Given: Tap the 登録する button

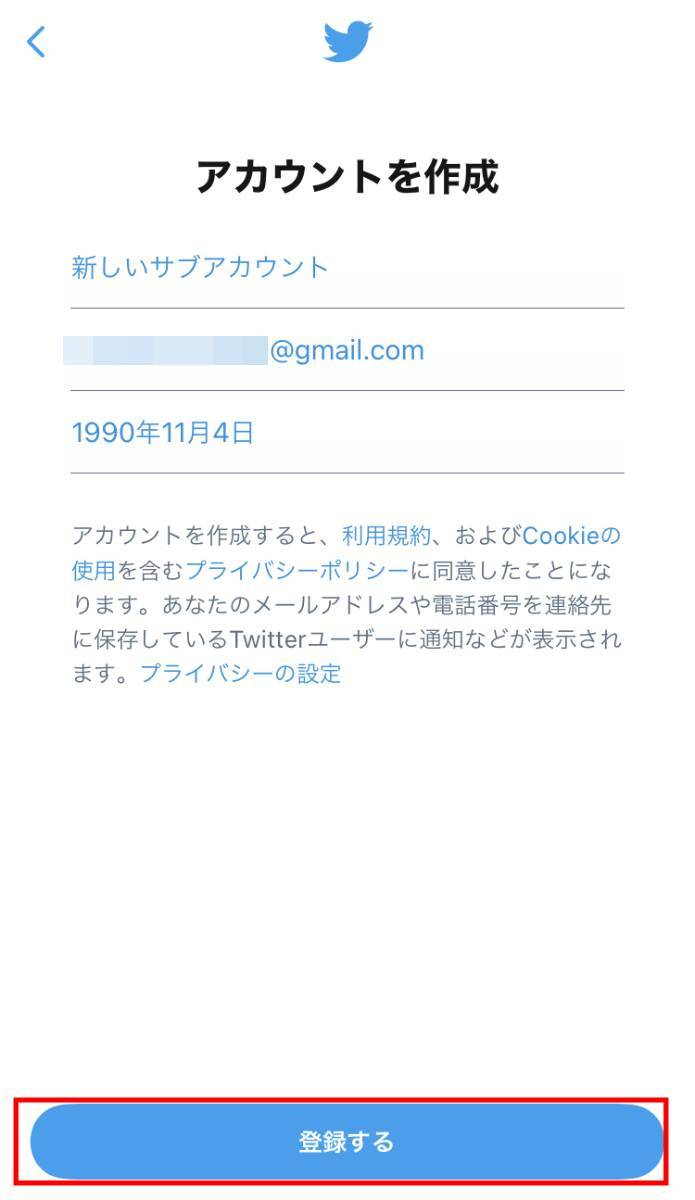Looking at the screenshot, I should coord(347,1141).
